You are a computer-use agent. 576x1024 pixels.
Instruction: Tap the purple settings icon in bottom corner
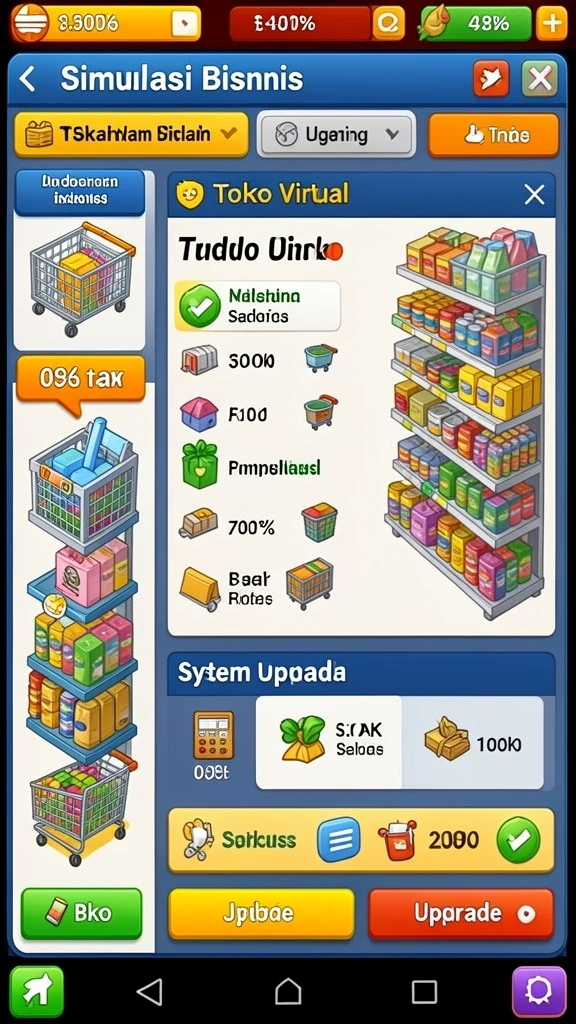(539, 991)
